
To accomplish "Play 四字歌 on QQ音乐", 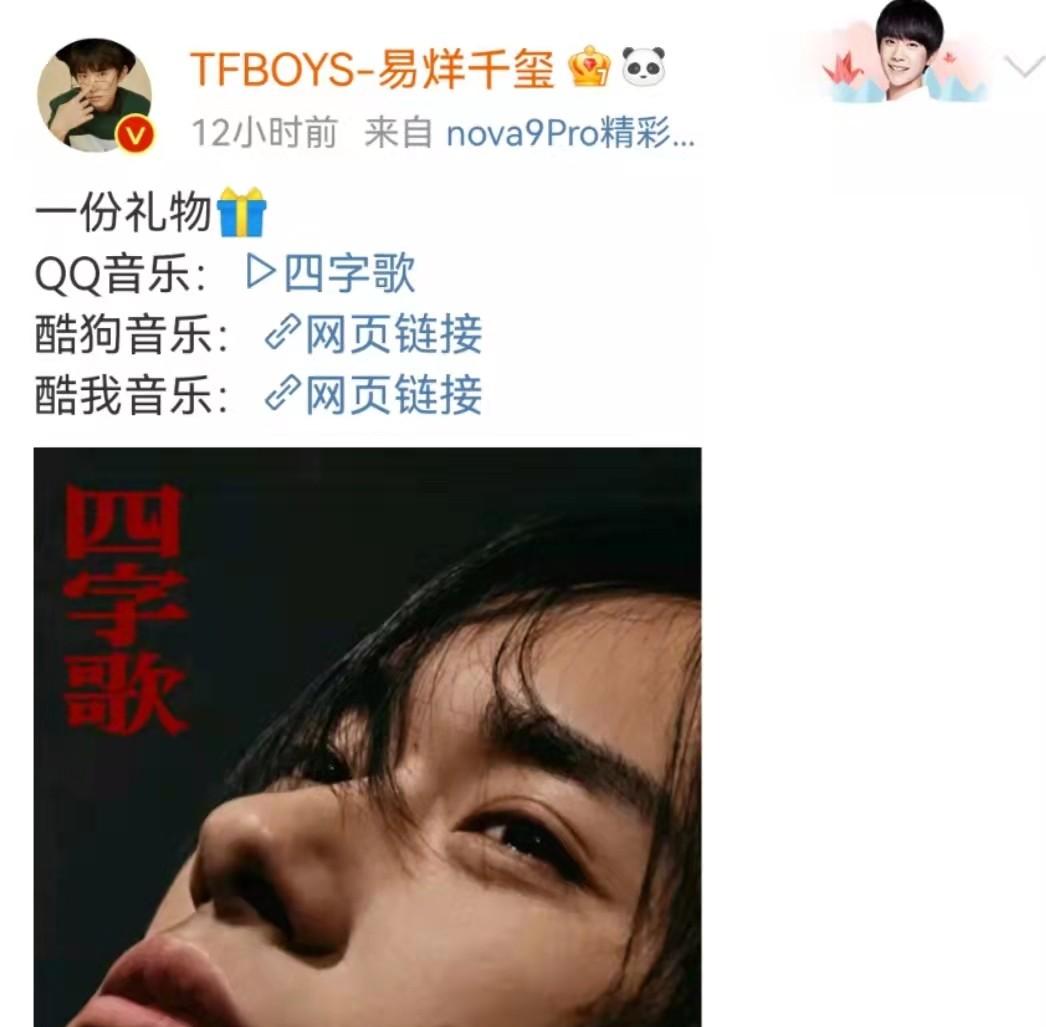I will tap(332, 274).
